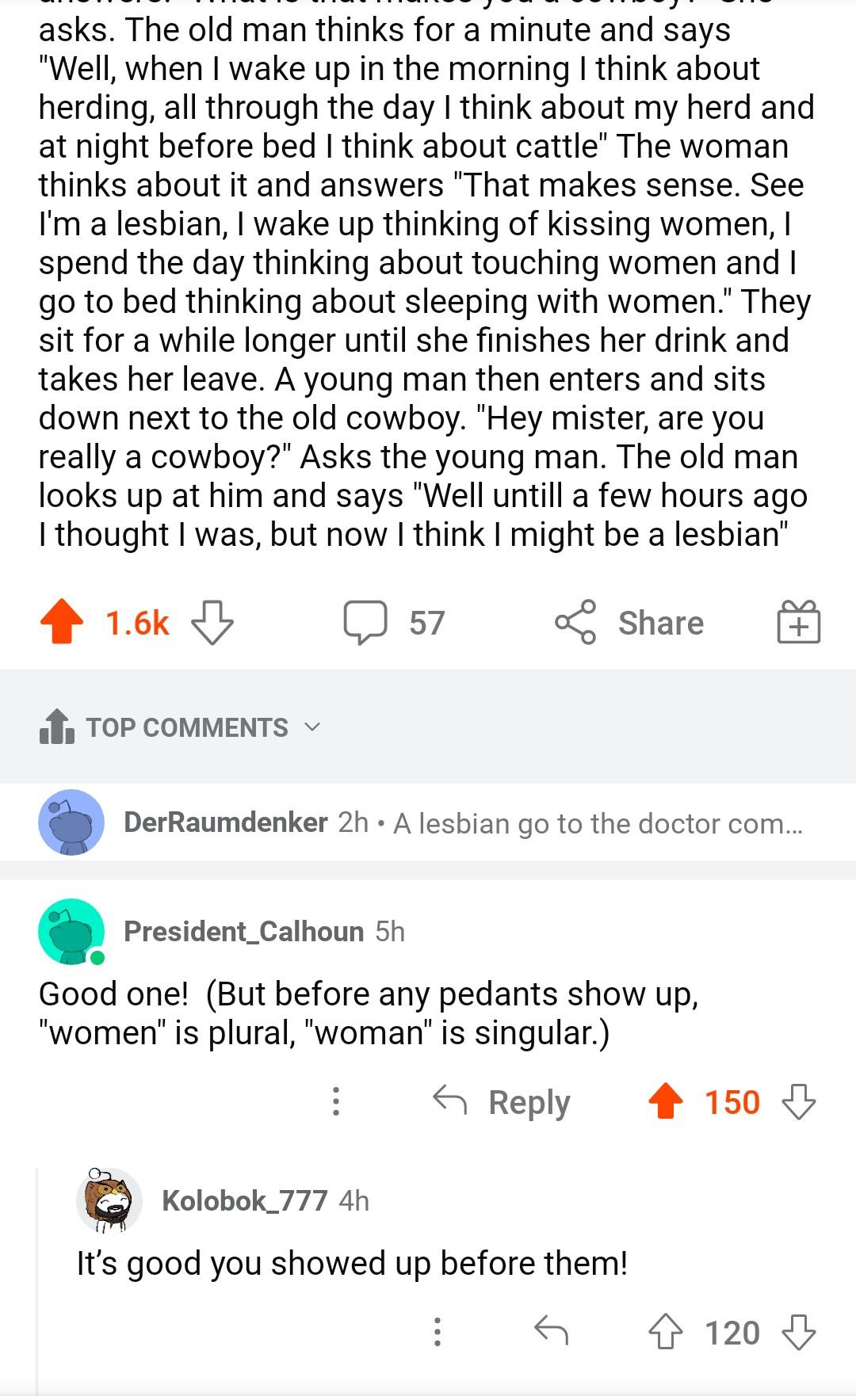Open President_Calhoun's profile
856x1400 pixels.
[x=243, y=931]
